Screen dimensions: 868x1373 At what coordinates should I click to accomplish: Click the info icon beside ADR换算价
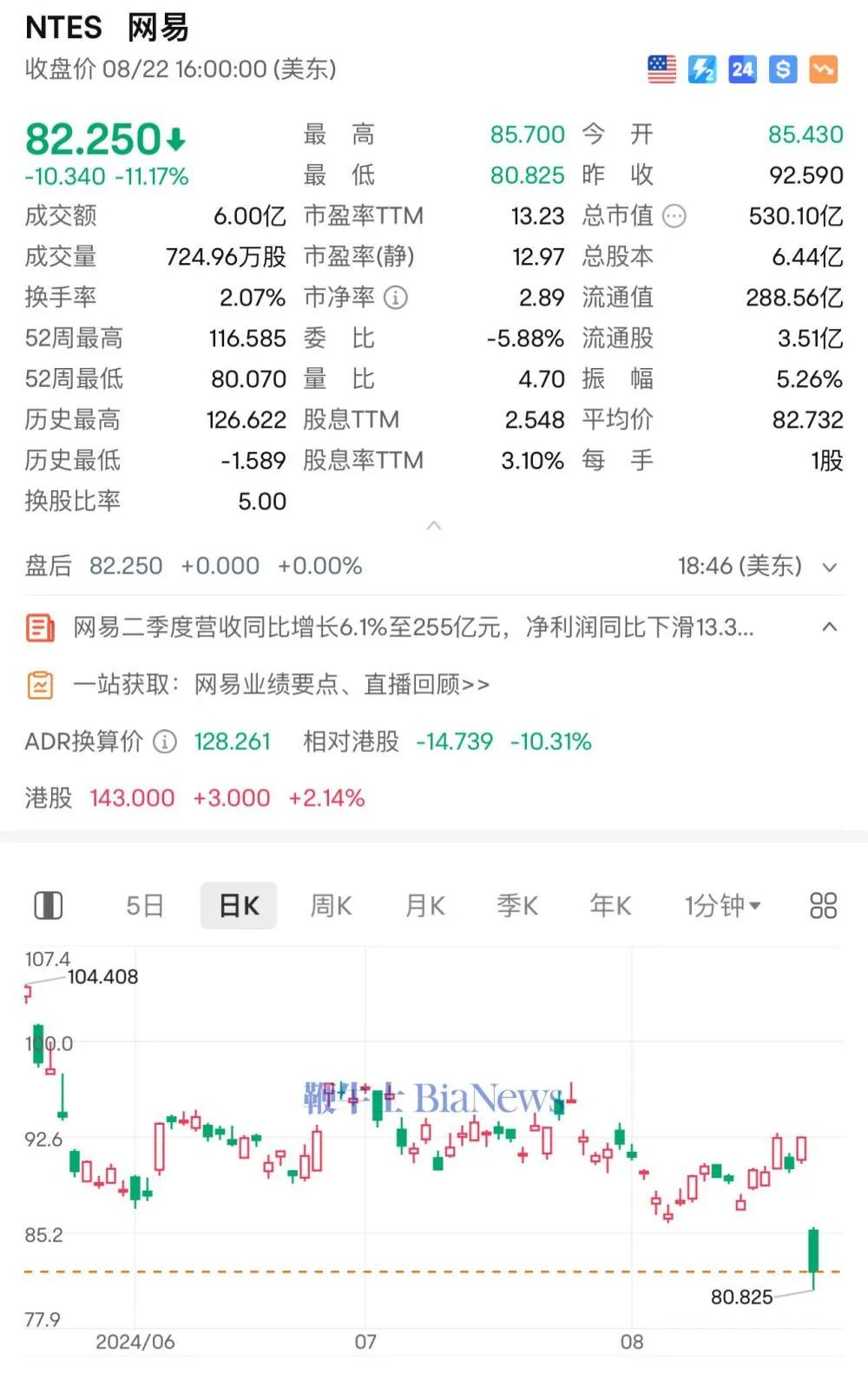pos(161,743)
